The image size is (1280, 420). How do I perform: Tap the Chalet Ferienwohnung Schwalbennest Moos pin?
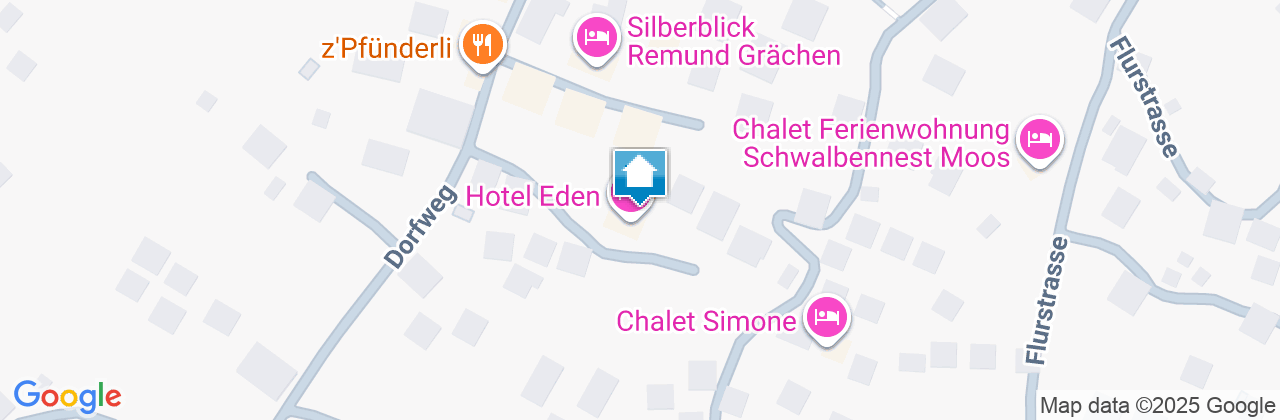tap(1039, 140)
